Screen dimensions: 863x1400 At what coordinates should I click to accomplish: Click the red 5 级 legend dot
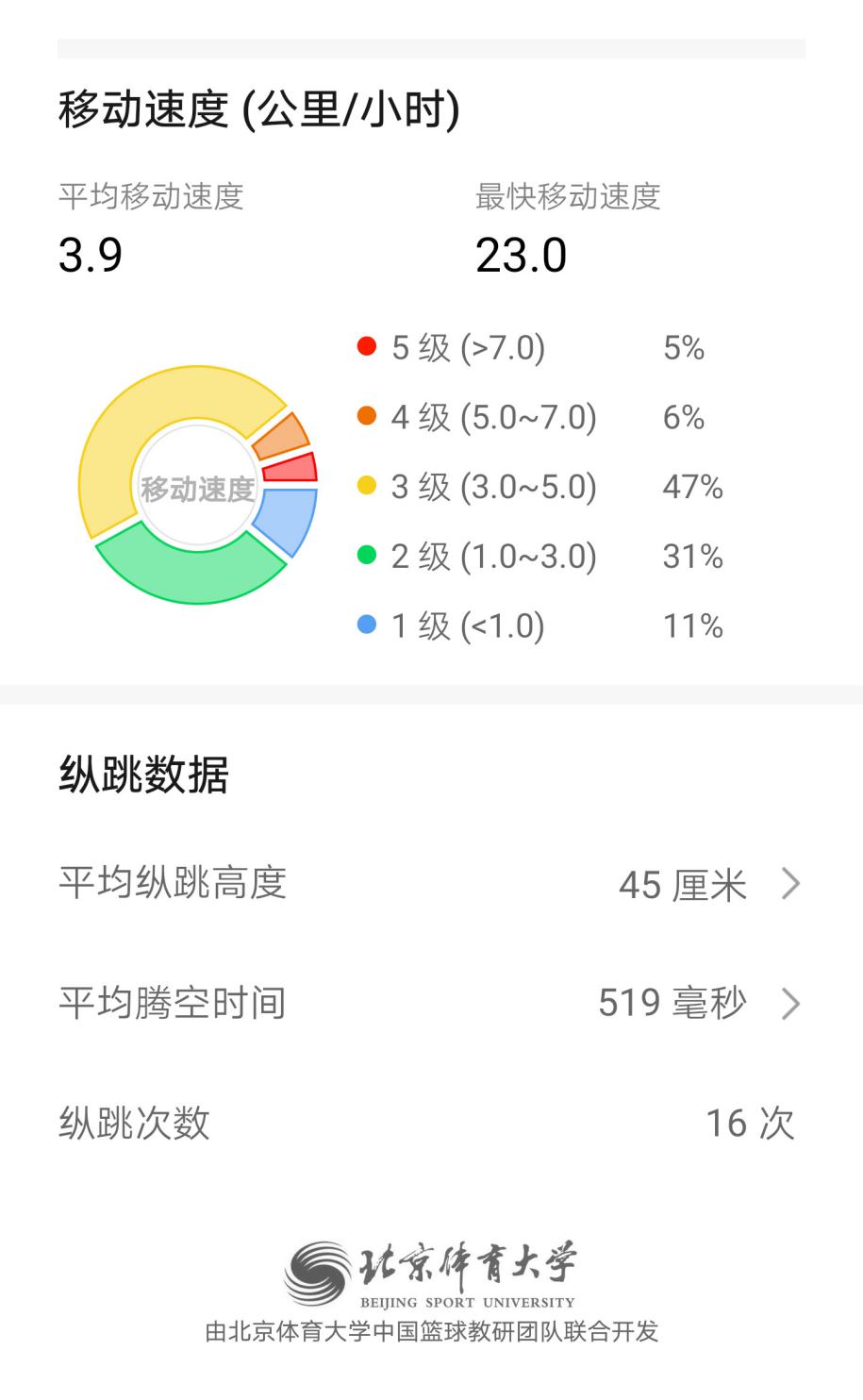coord(366,346)
